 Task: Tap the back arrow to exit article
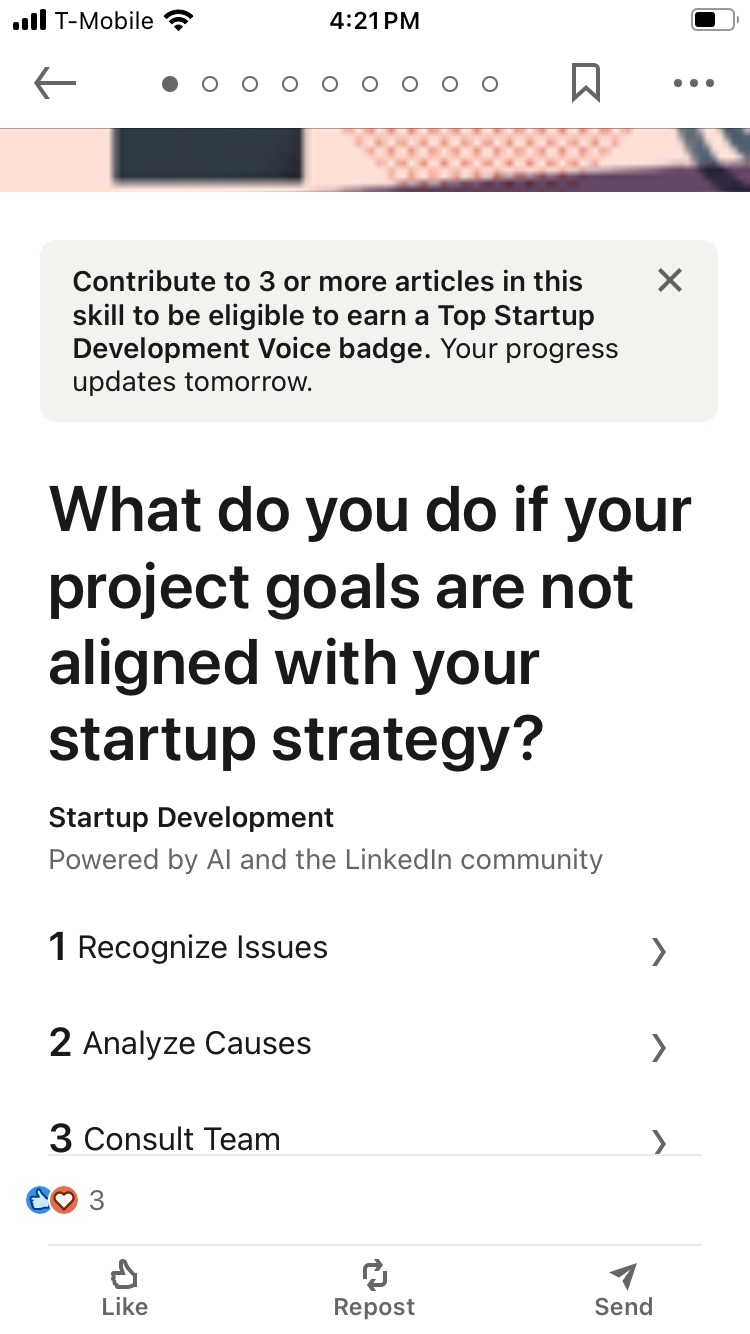55,83
